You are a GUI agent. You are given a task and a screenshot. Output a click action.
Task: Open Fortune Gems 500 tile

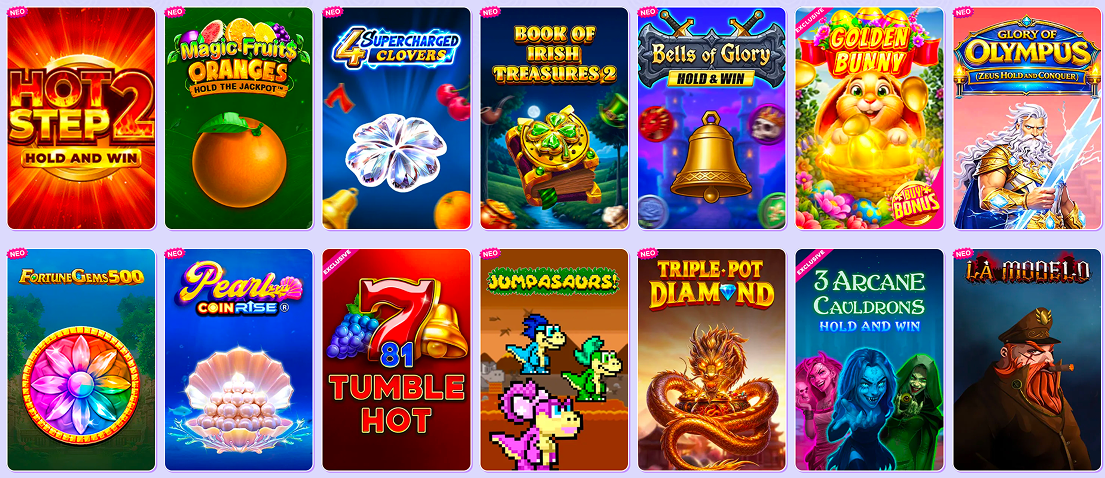pos(81,360)
